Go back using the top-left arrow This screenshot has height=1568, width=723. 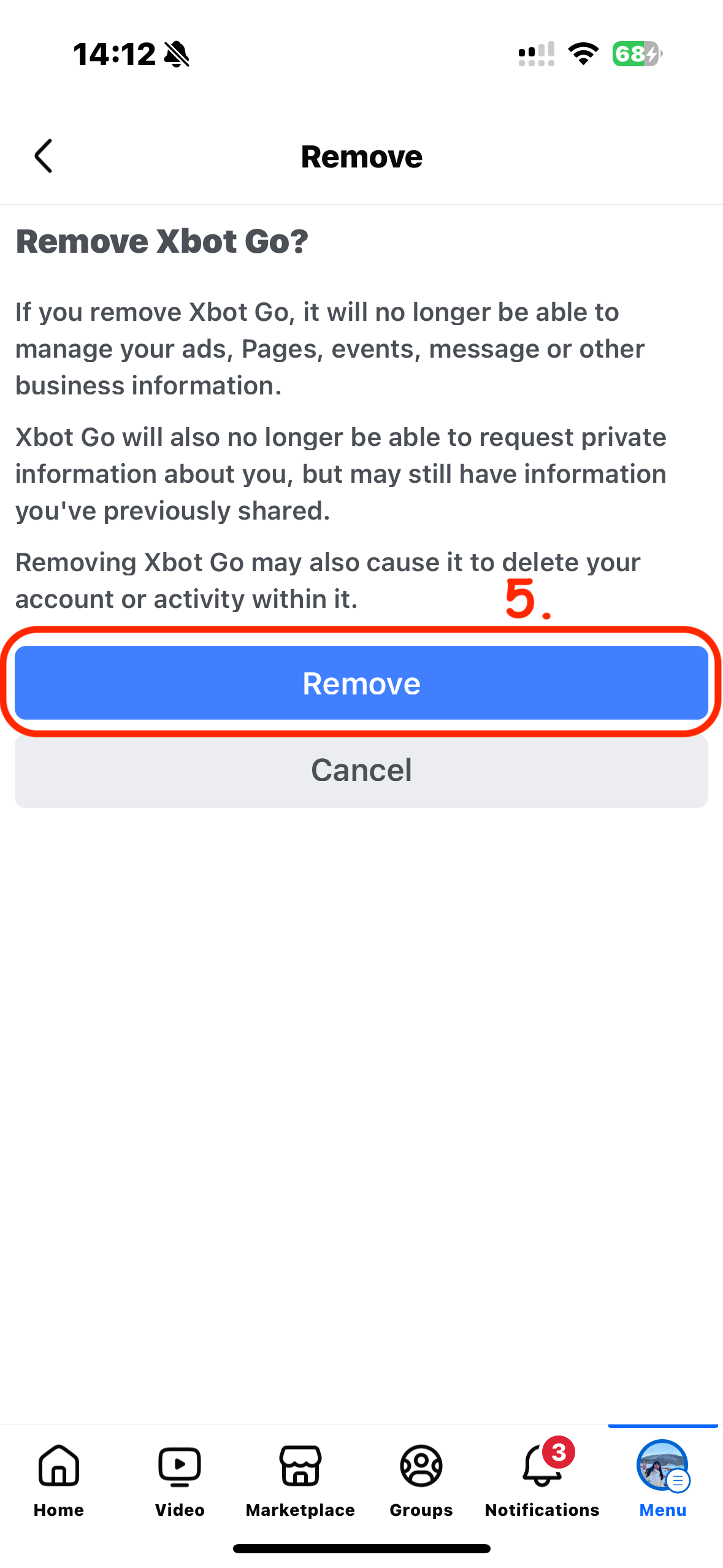pyautogui.click(x=43, y=156)
